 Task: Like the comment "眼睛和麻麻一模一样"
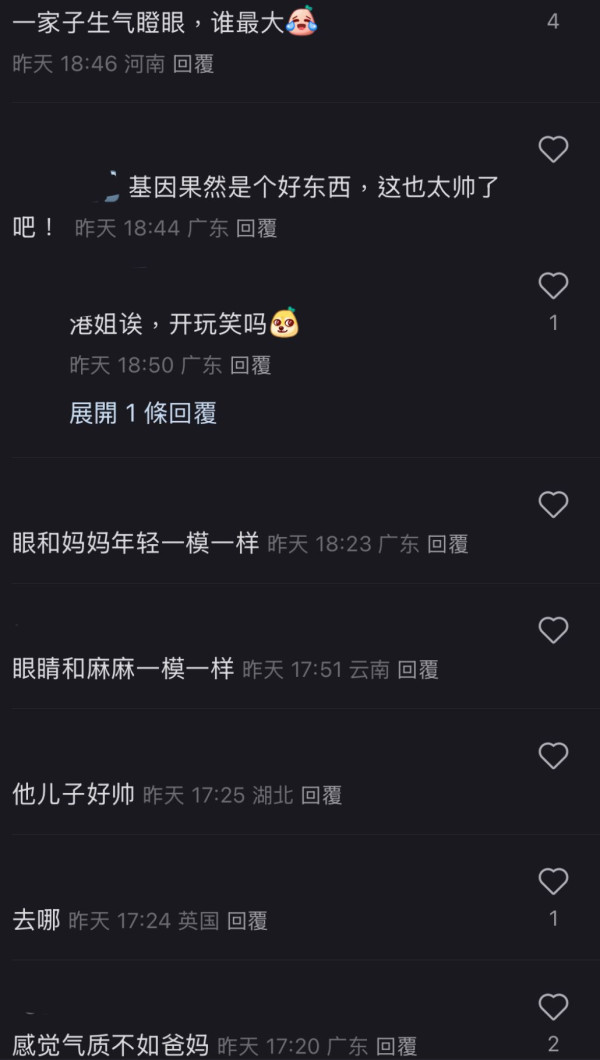tap(553, 630)
